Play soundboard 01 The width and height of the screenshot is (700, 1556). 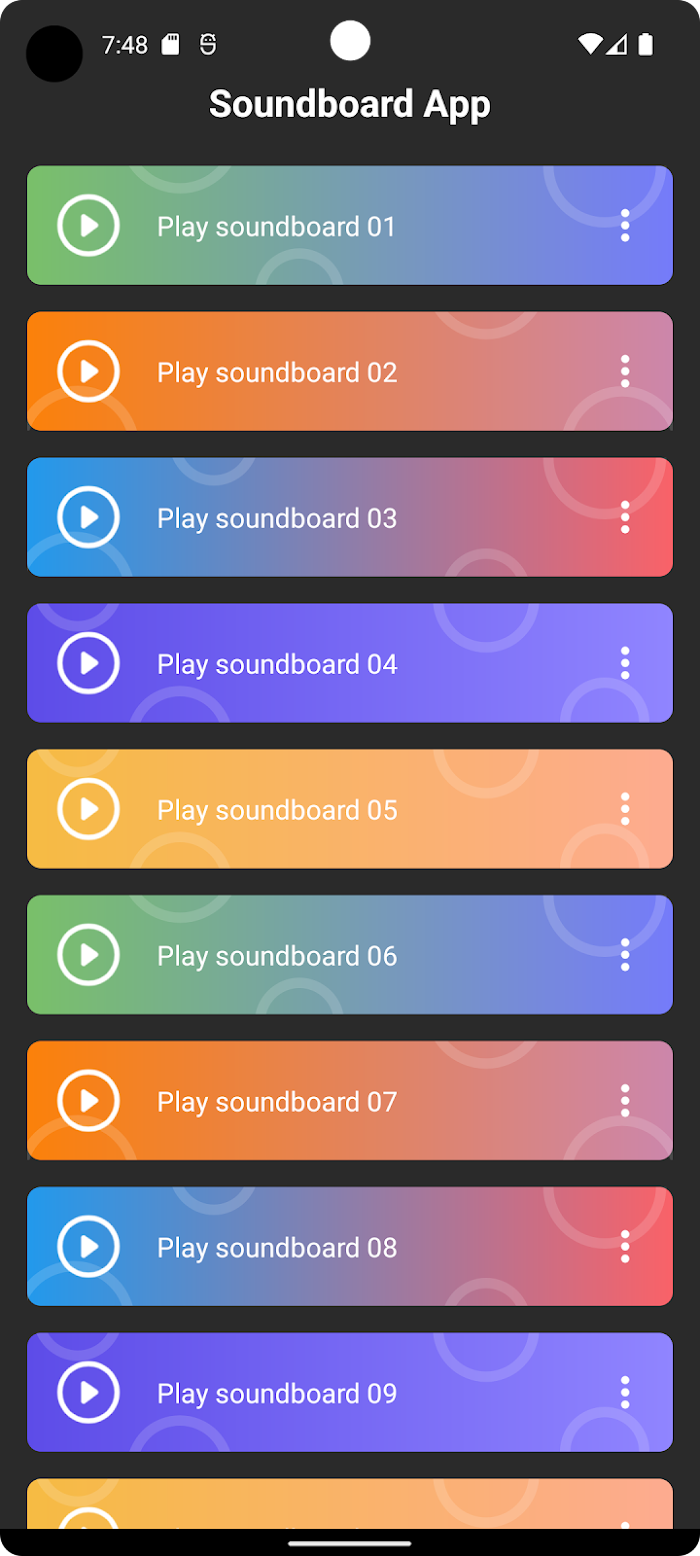pos(89,225)
